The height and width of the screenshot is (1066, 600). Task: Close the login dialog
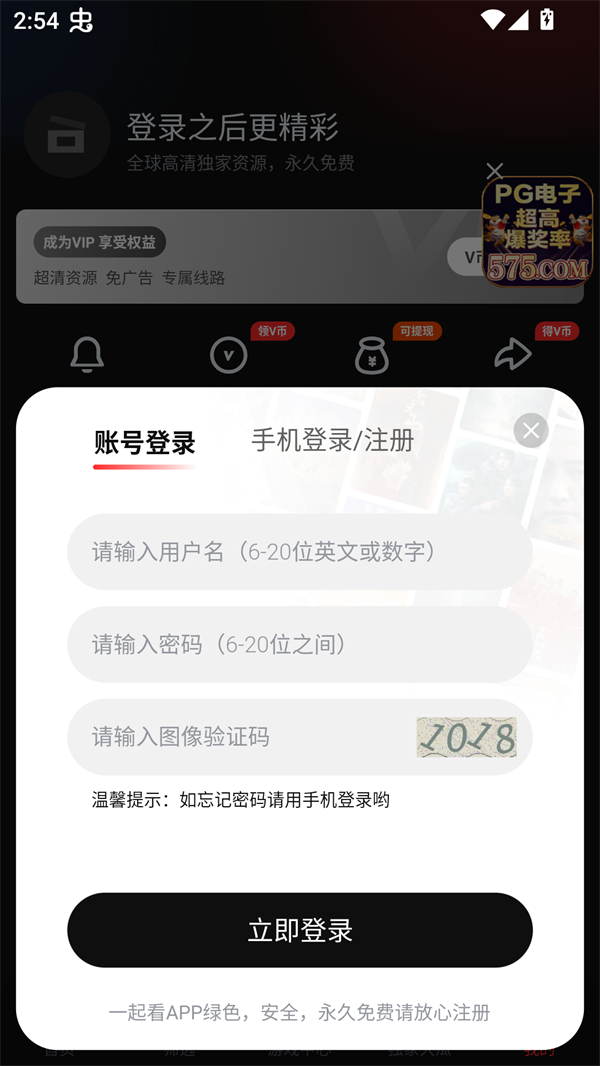531,430
